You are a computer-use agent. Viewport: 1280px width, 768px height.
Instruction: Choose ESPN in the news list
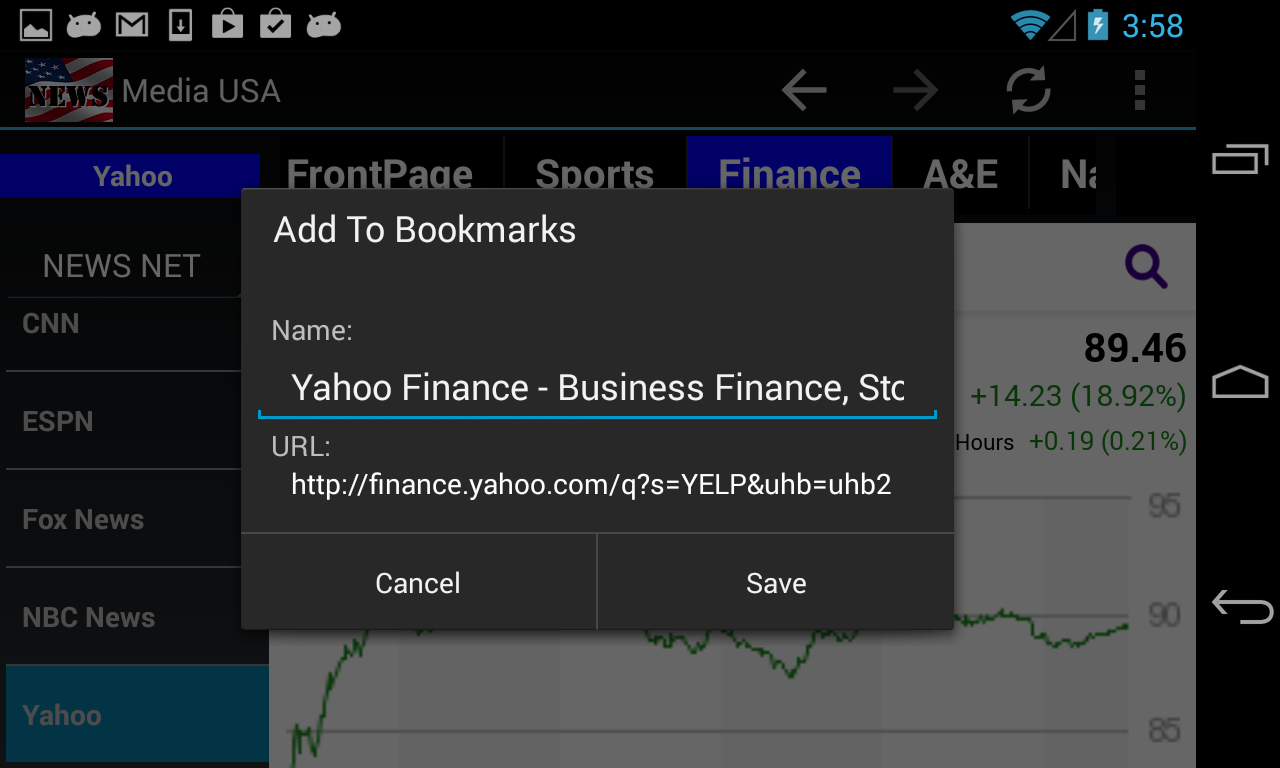[x=120, y=421]
